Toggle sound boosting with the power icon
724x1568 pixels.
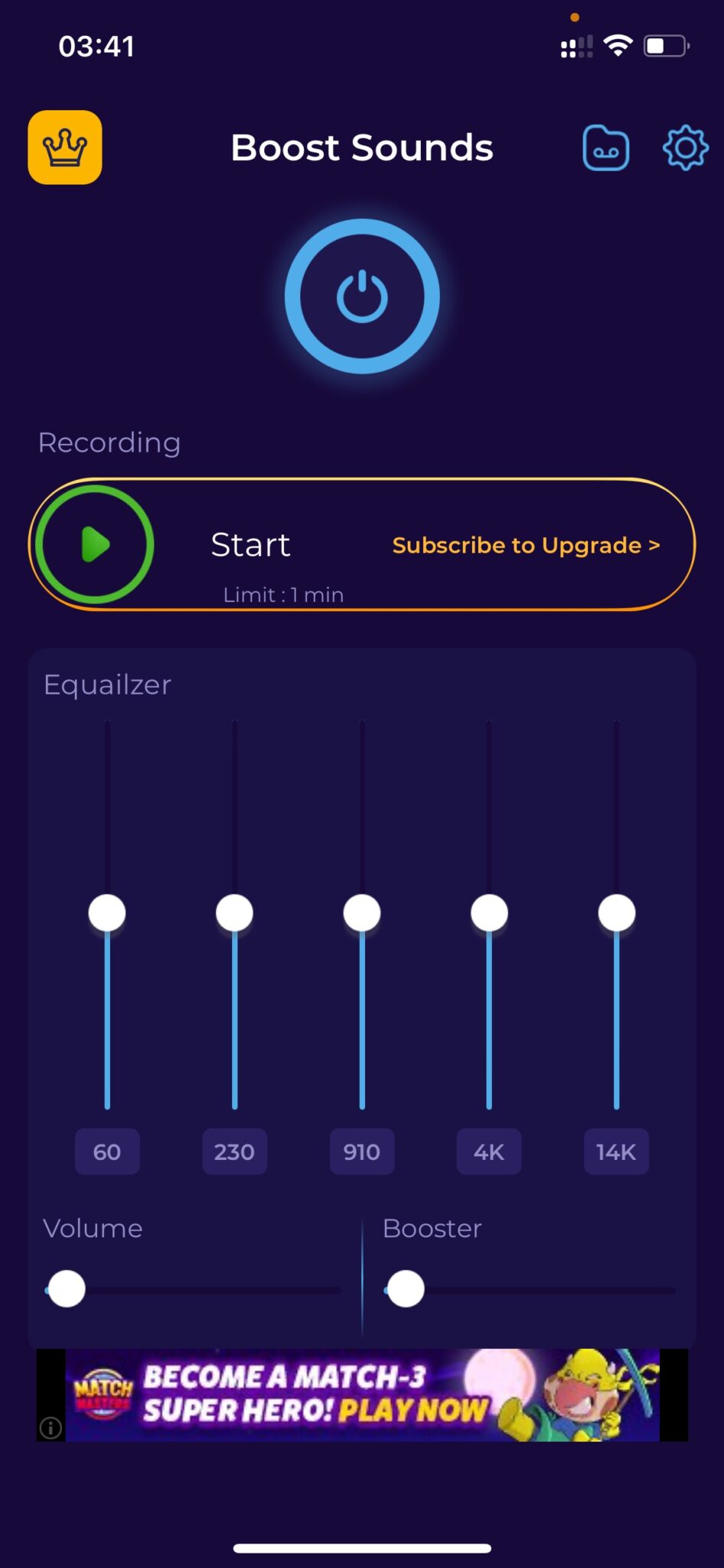(361, 296)
